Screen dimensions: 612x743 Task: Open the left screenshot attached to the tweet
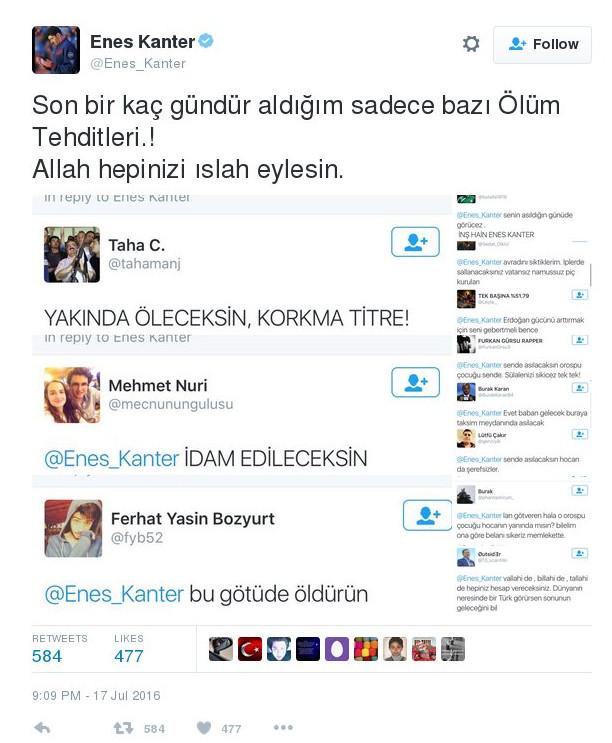point(240,405)
